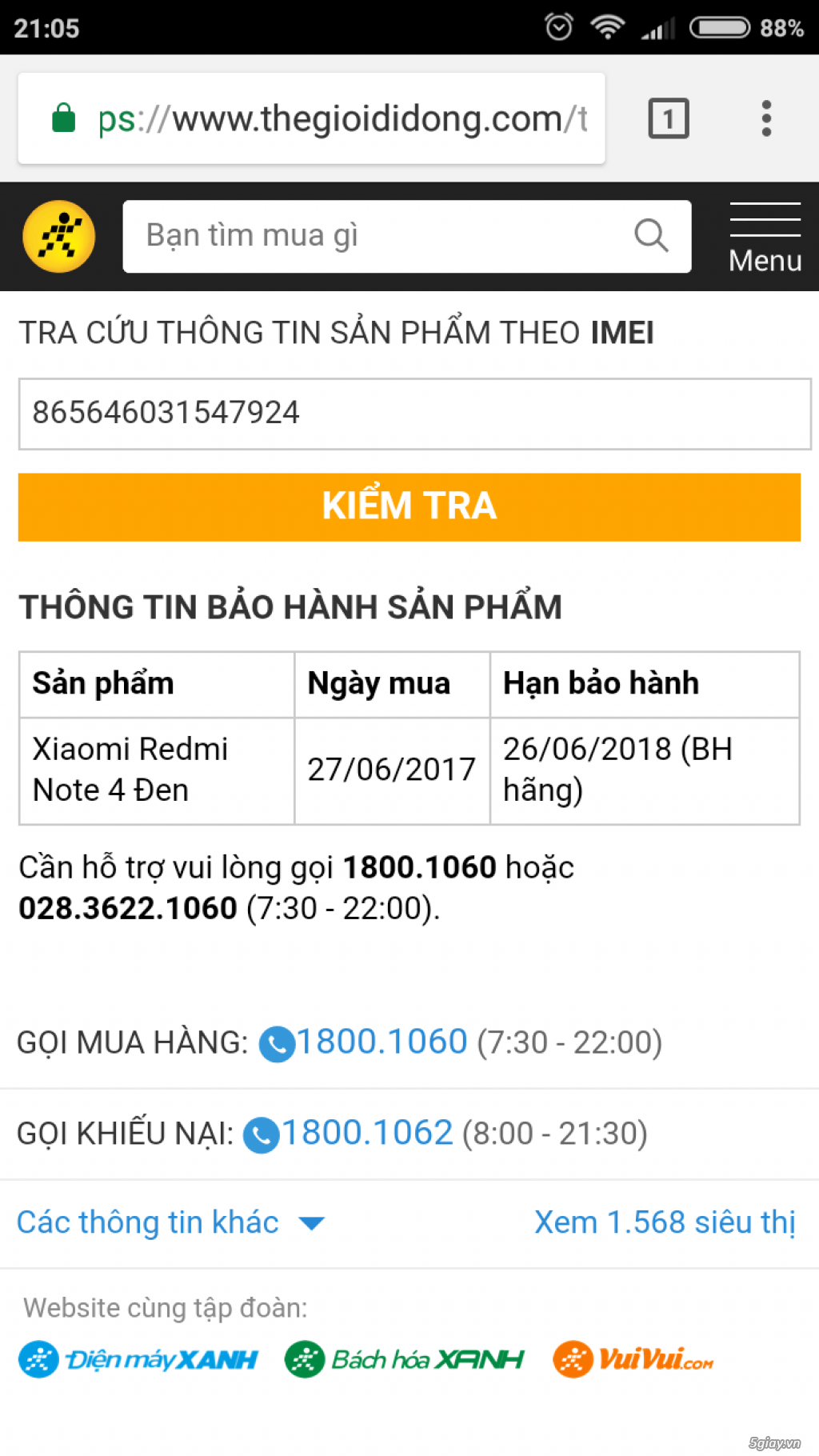
Task: Expand "Các thông tin khác"
Action: (170, 1222)
